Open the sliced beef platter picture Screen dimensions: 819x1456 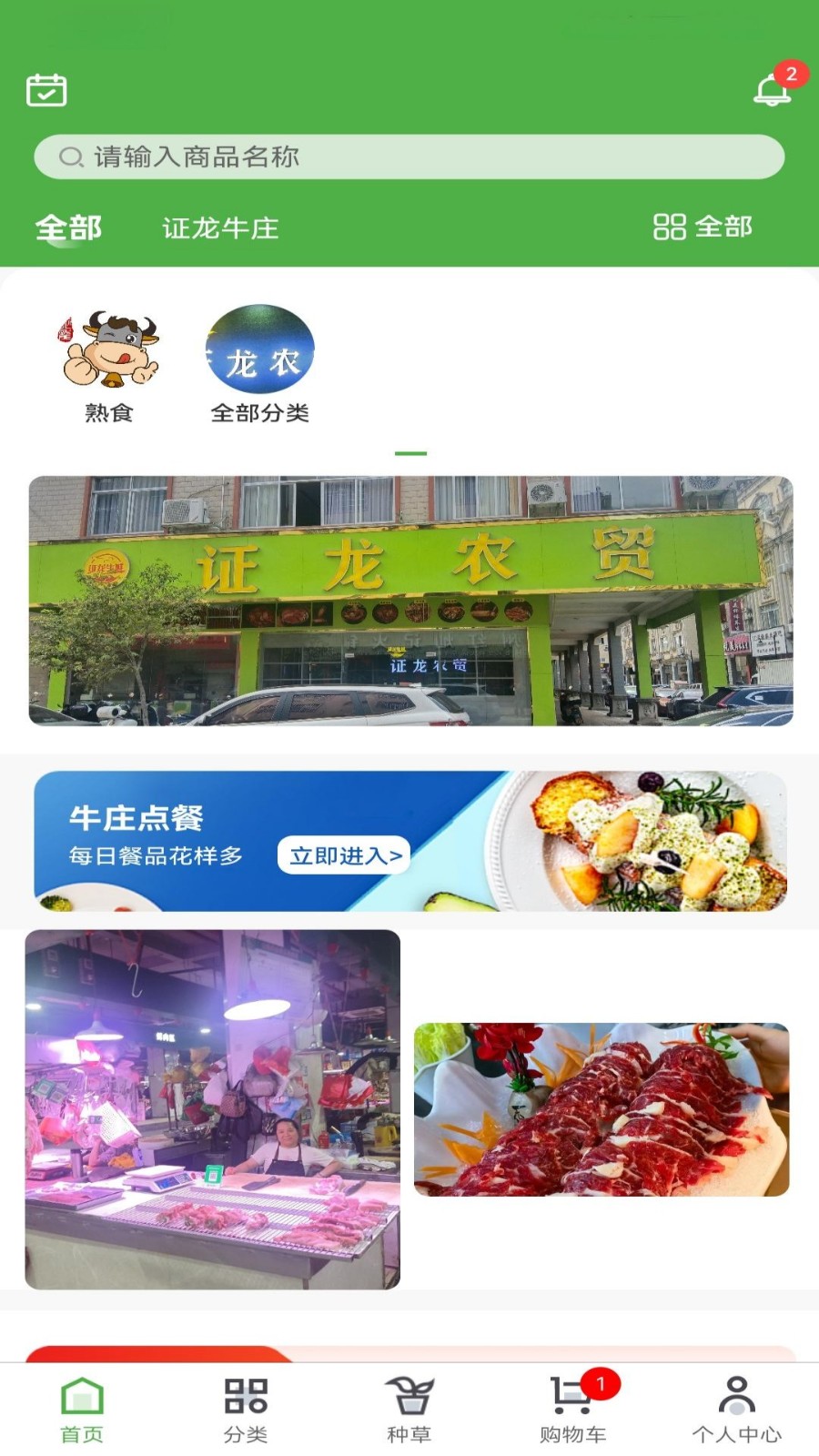coord(602,1109)
